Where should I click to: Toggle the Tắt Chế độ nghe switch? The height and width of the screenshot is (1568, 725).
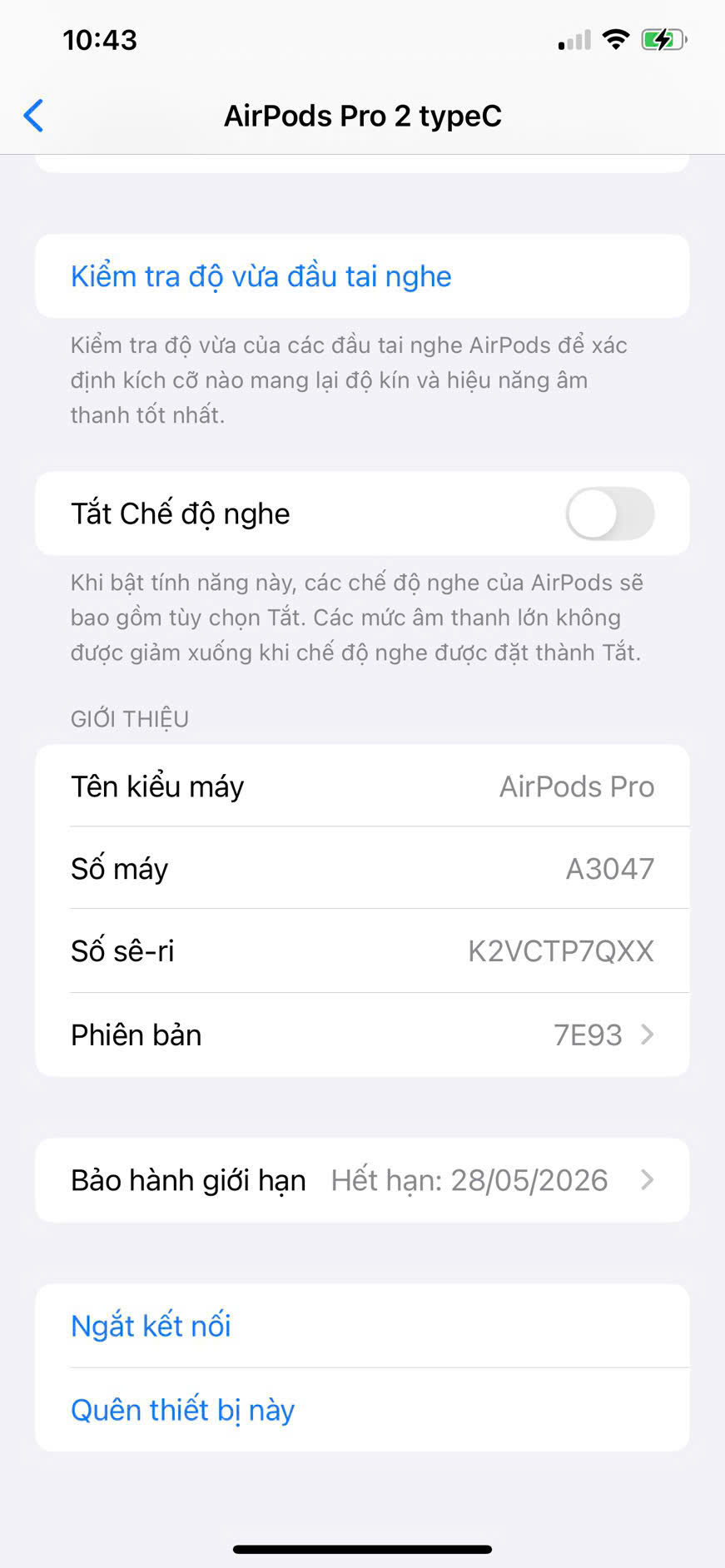pos(609,514)
